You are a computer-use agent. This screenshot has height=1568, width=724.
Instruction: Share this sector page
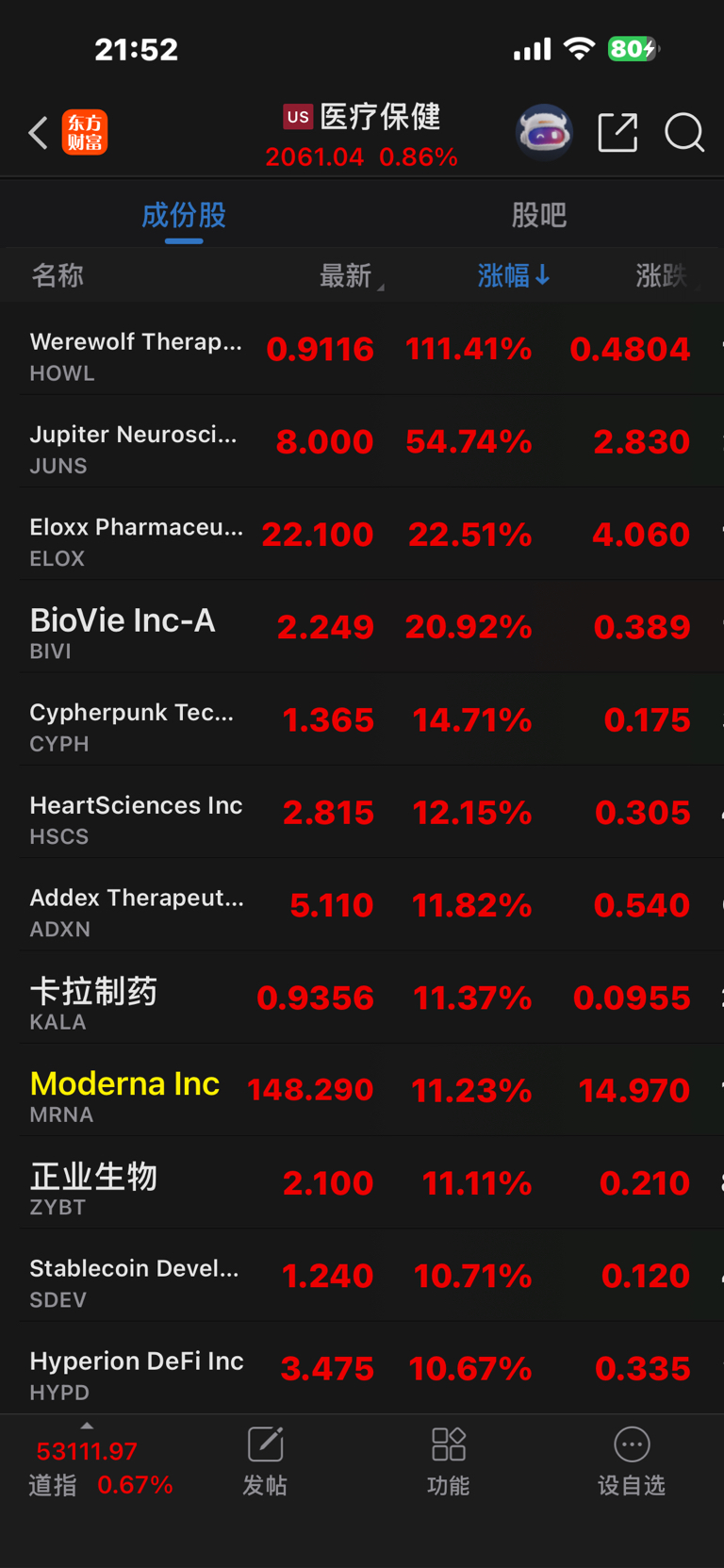tap(617, 132)
